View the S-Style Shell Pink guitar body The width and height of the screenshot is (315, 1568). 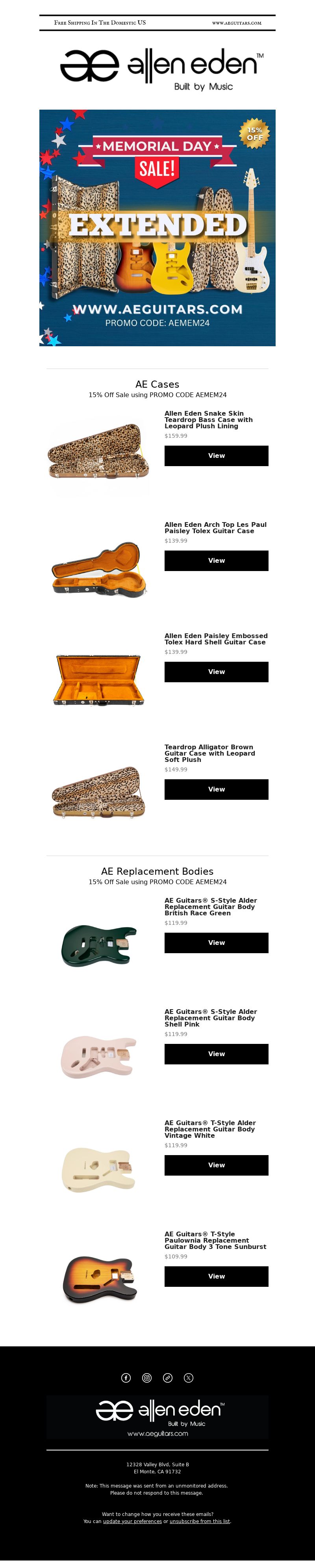coord(216,1054)
